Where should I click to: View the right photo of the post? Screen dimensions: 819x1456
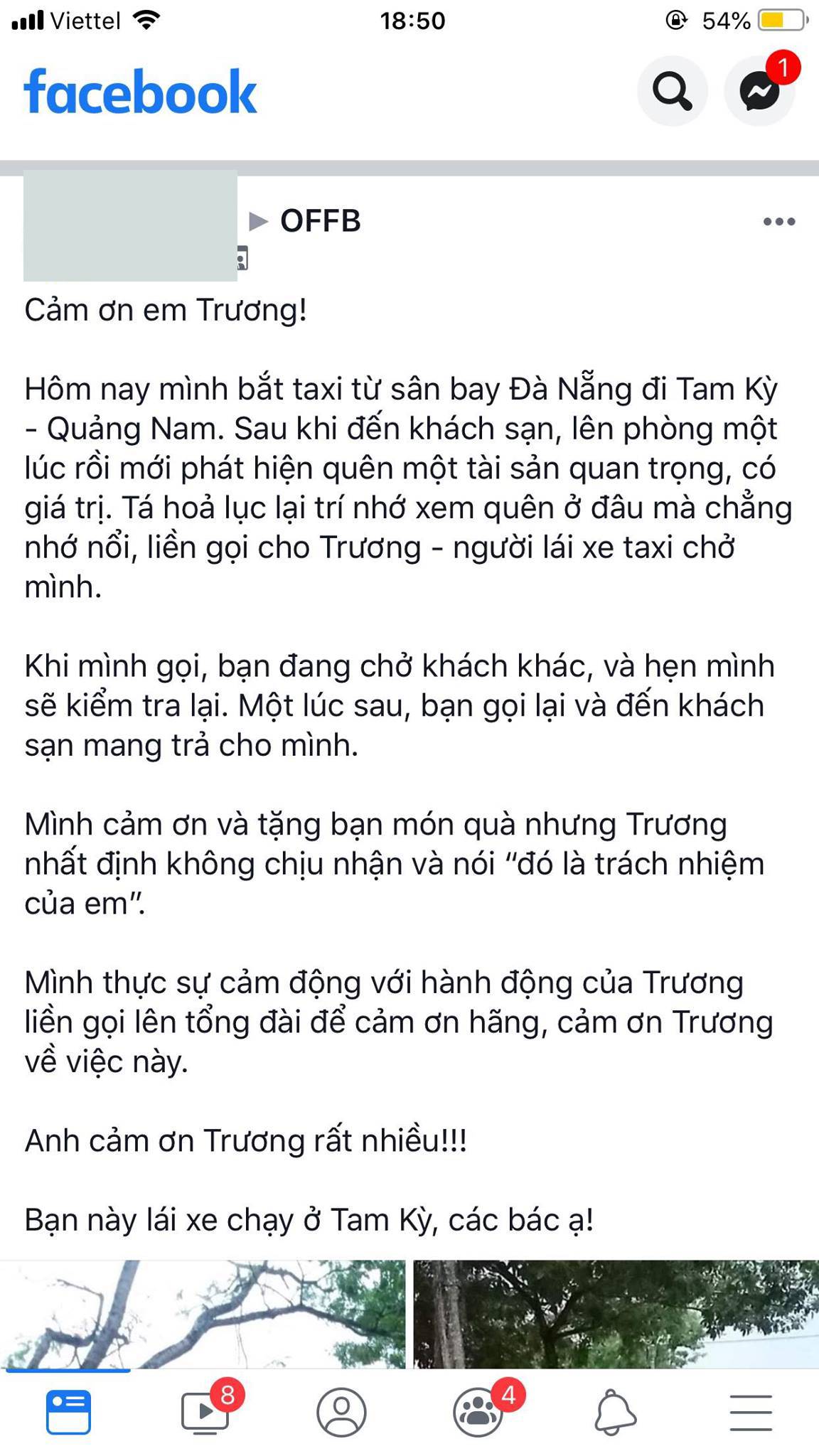pos(616,1314)
